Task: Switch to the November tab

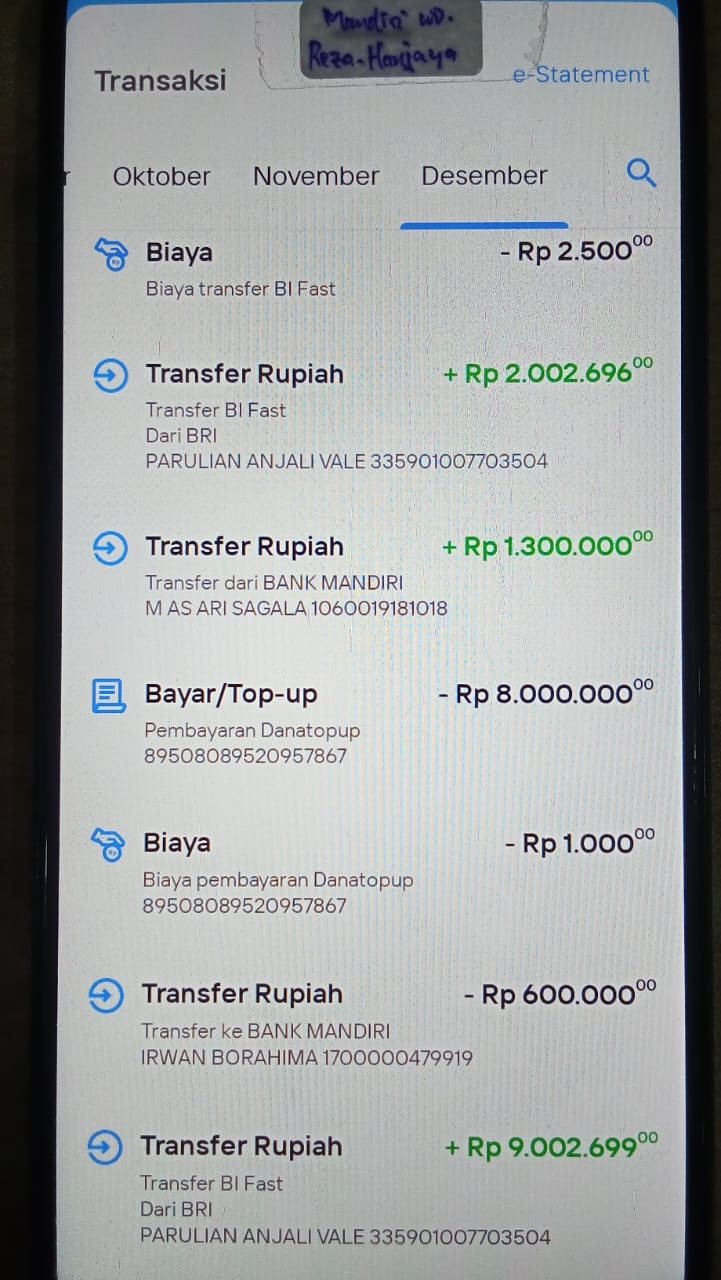Action: (x=316, y=177)
